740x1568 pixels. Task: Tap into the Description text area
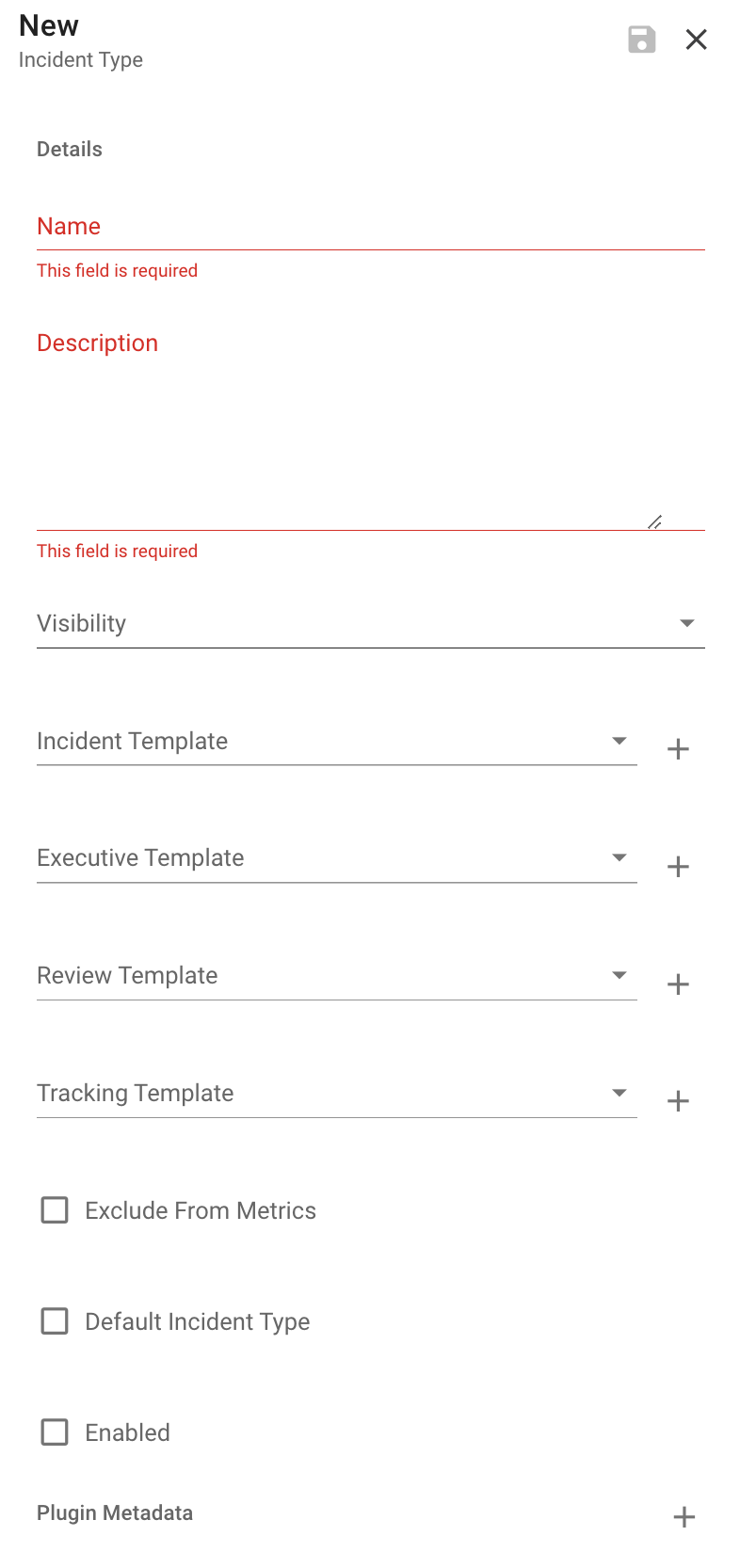coord(370,426)
